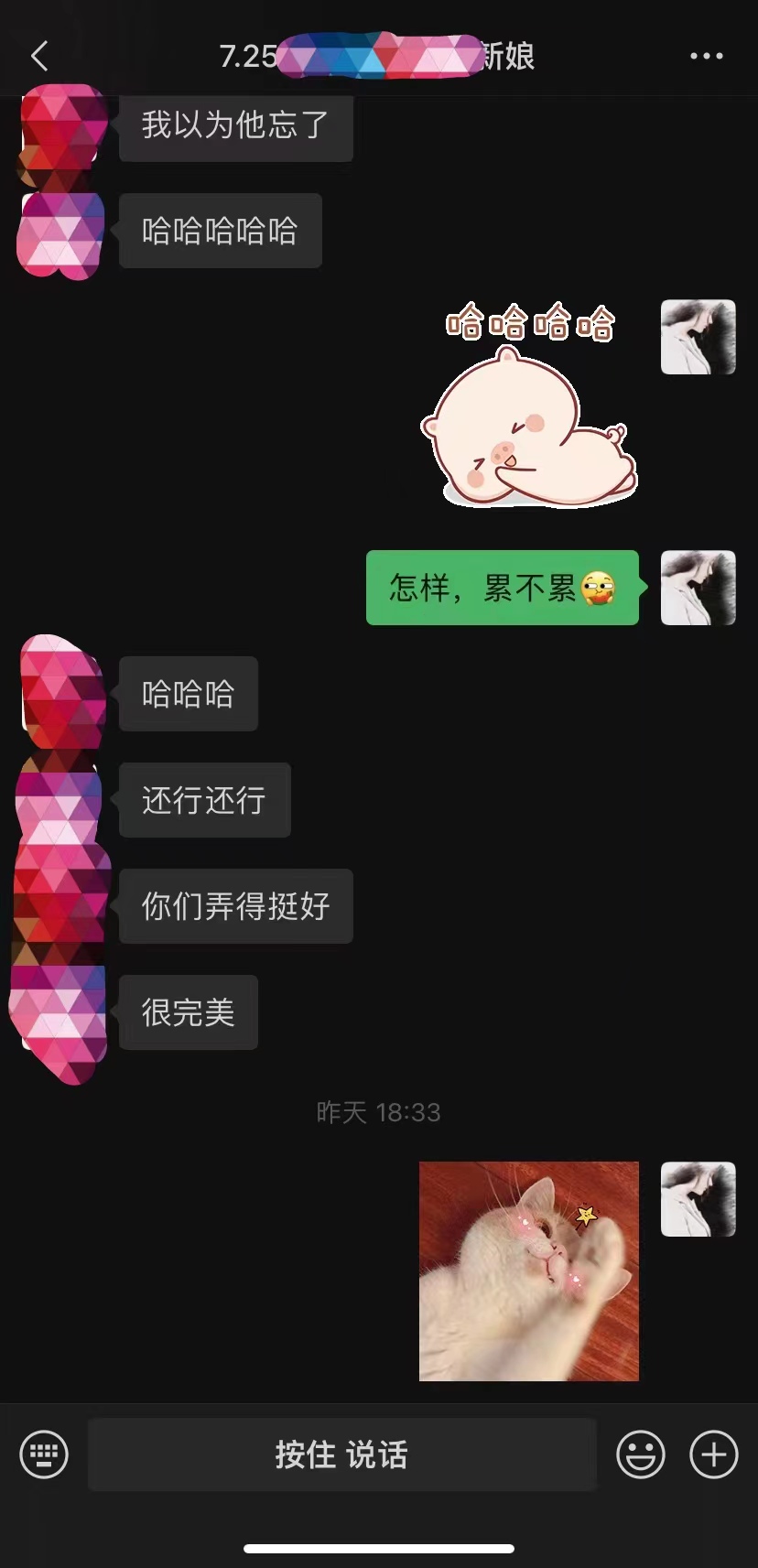Go back to the chat list
This screenshot has width=758, height=1568.
click(x=39, y=56)
